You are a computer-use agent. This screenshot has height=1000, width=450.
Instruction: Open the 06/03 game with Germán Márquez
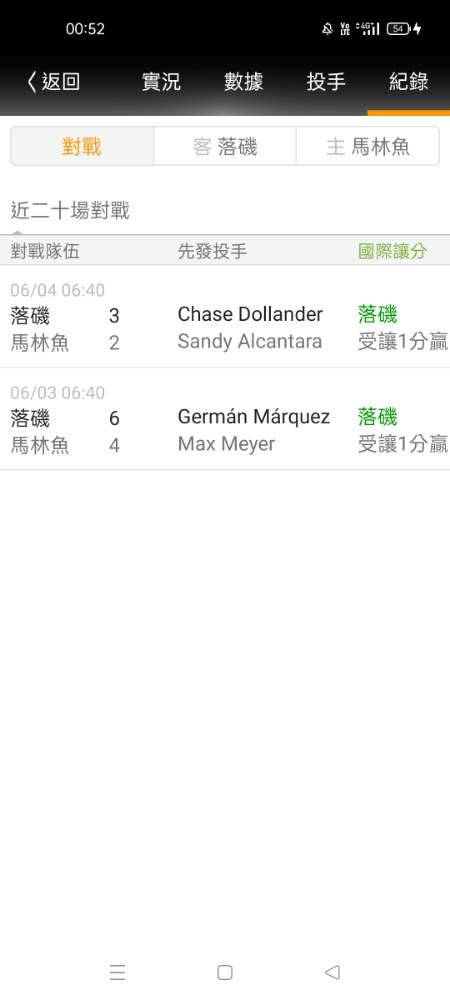click(225, 419)
